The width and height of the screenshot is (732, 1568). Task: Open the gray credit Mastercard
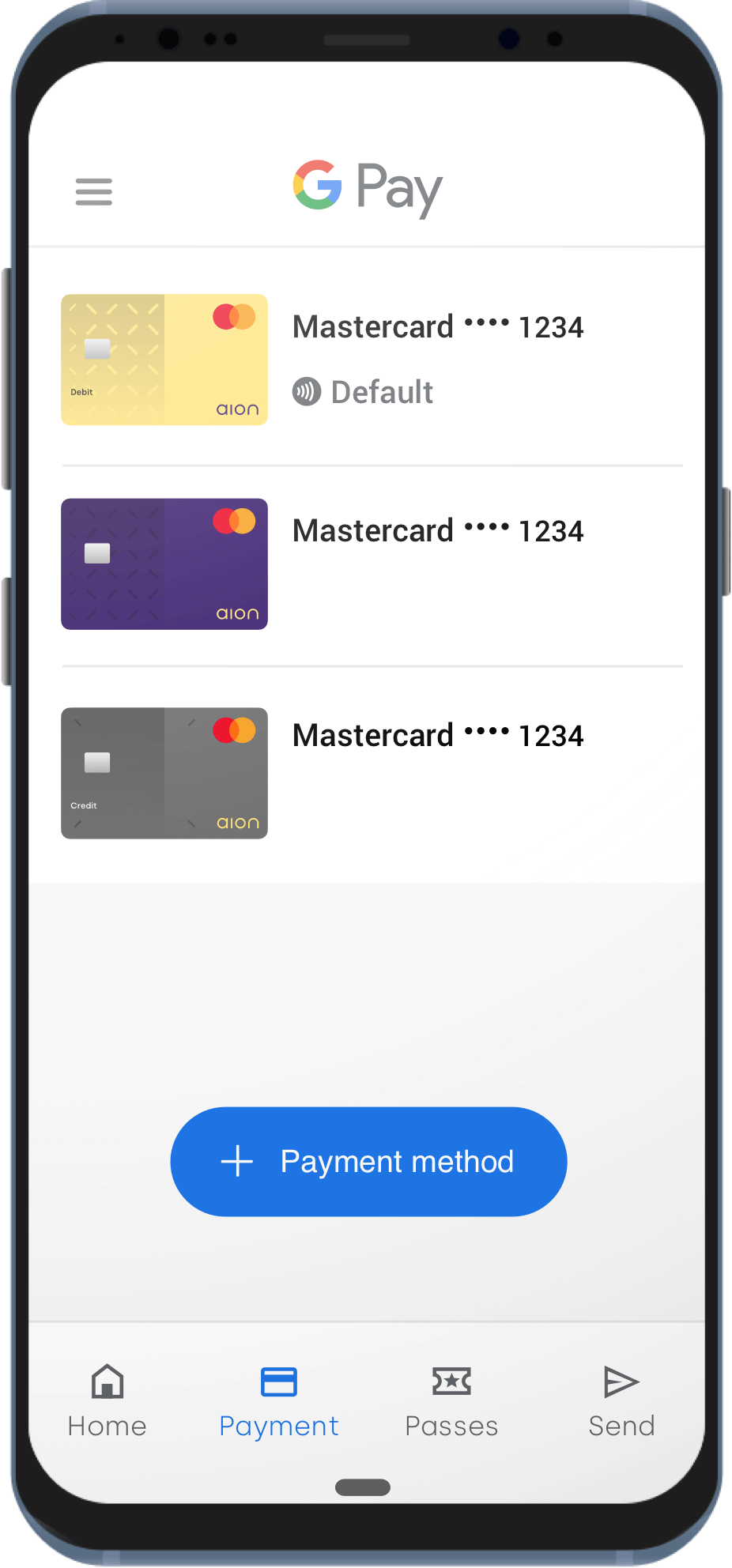click(164, 773)
